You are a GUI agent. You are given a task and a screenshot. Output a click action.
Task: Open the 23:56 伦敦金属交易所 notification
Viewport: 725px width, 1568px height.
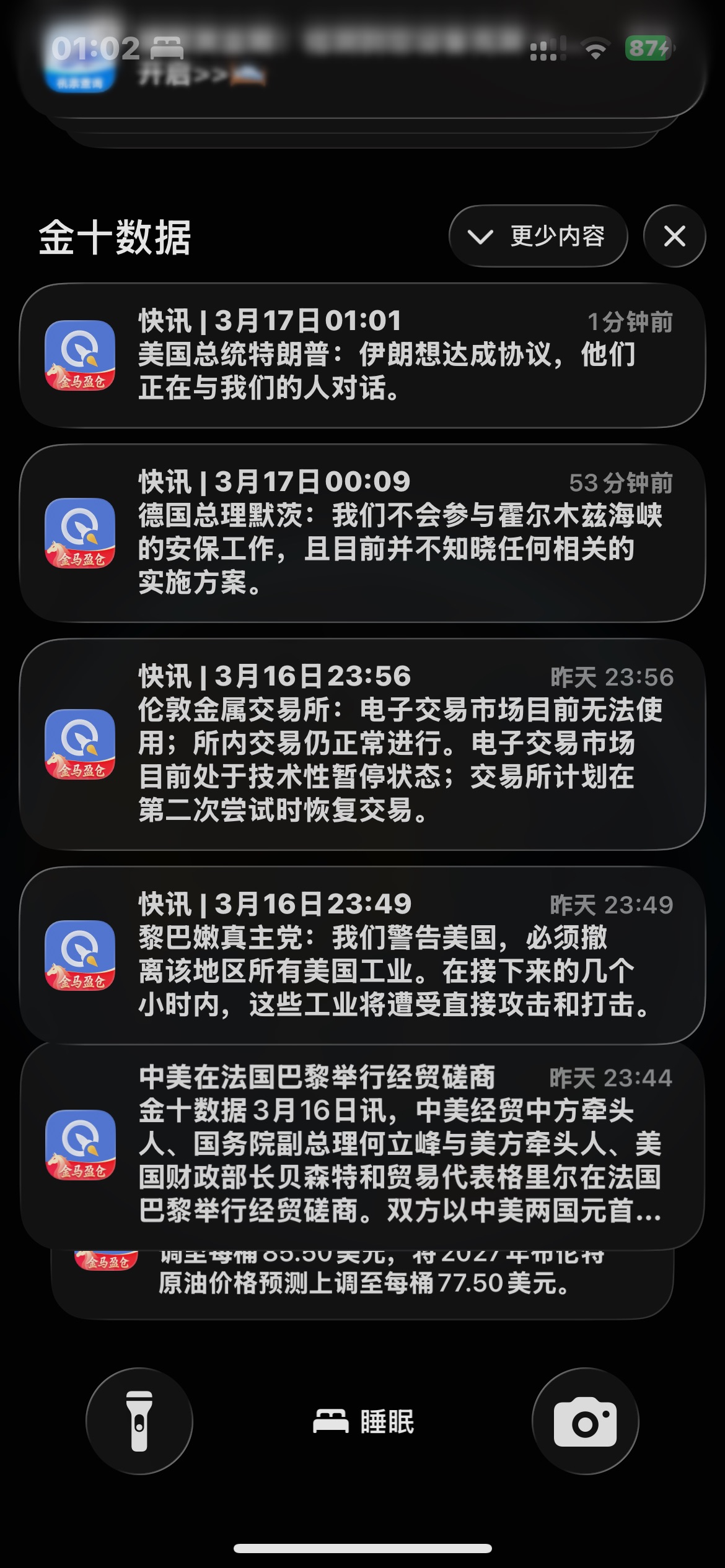coord(362,743)
